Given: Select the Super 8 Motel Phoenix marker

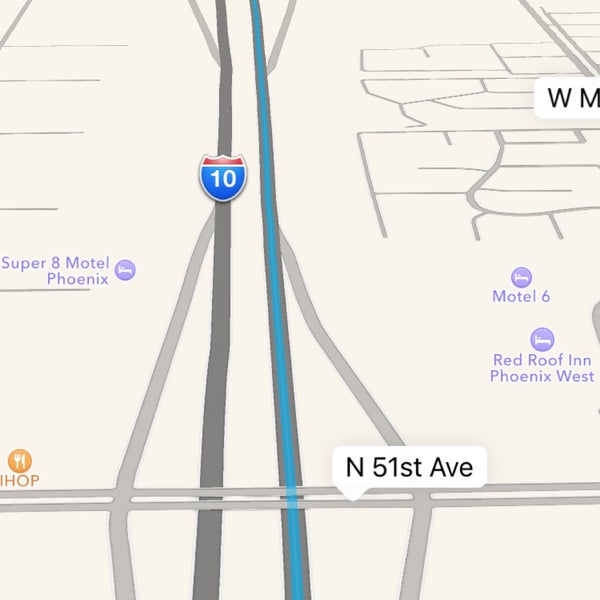Looking at the screenshot, I should [x=125, y=270].
